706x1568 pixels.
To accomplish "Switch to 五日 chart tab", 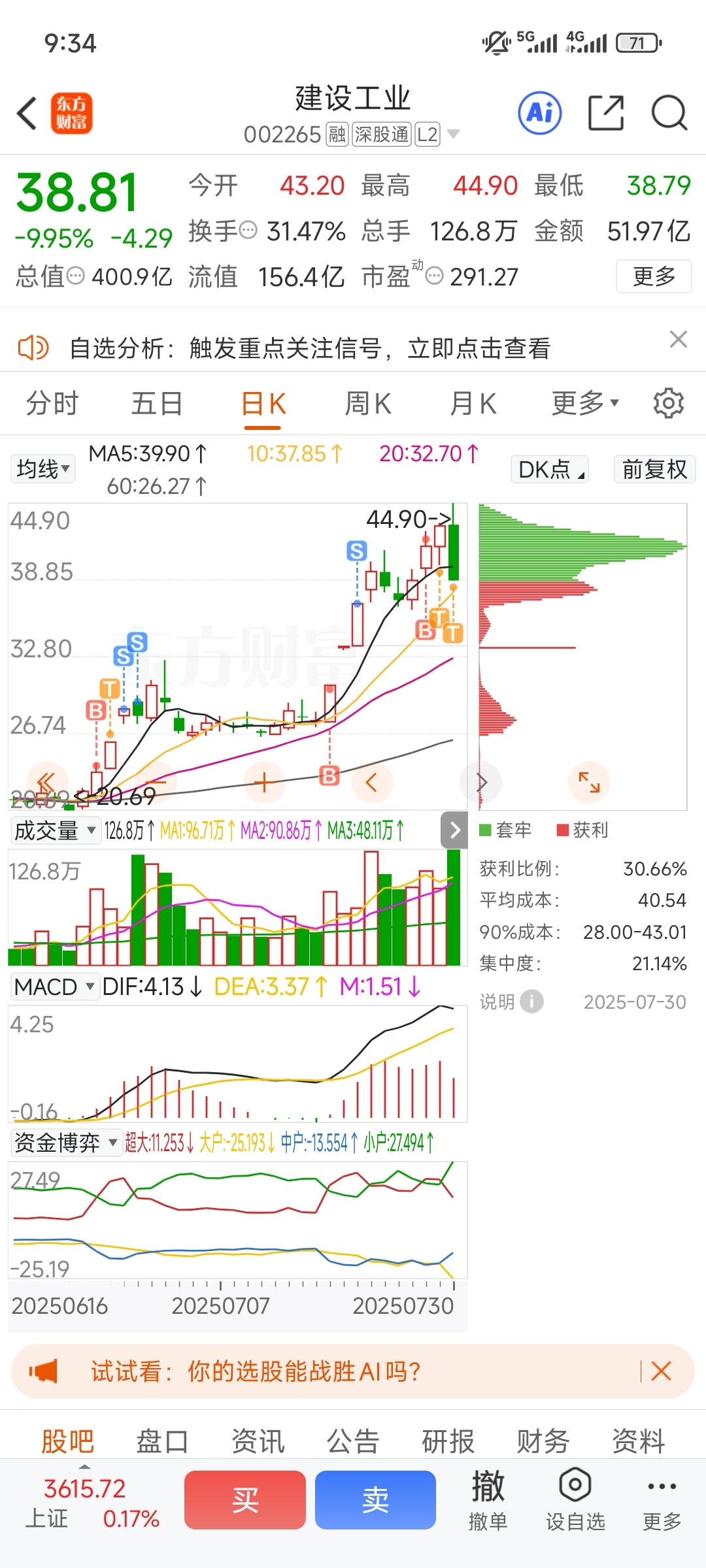I will coord(157,404).
